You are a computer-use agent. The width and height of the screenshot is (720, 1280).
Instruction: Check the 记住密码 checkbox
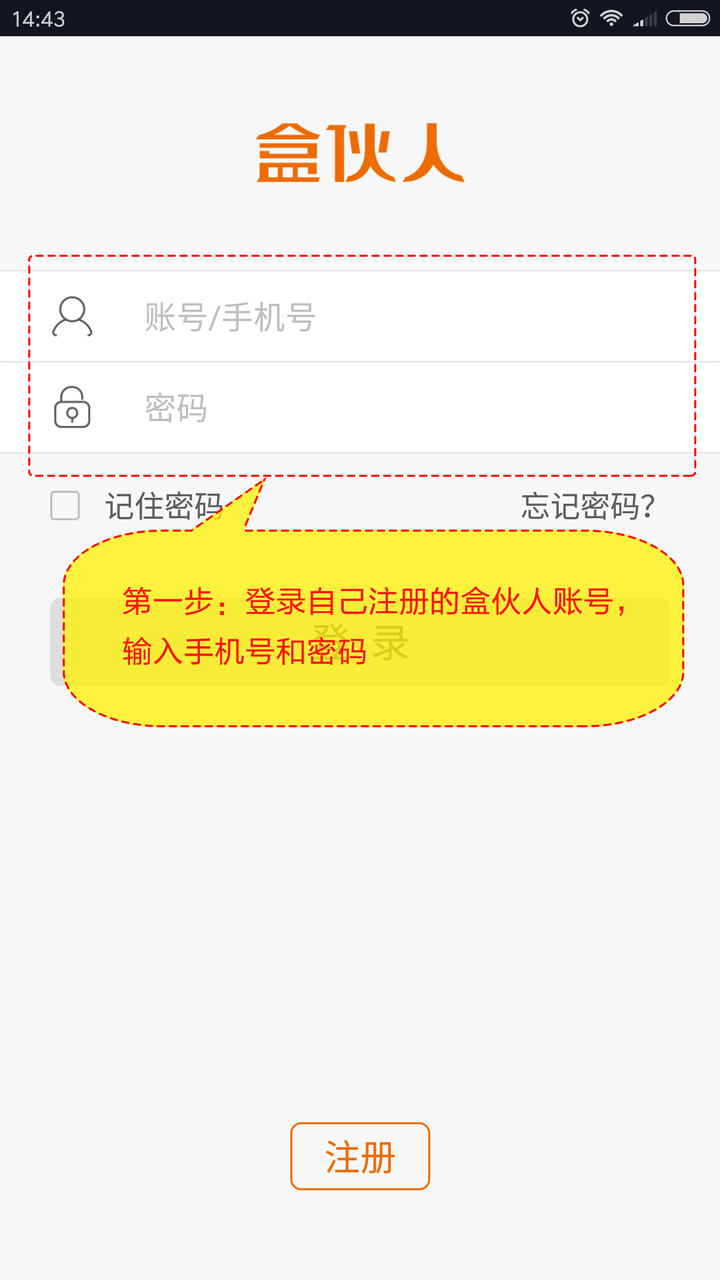tap(65, 506)
